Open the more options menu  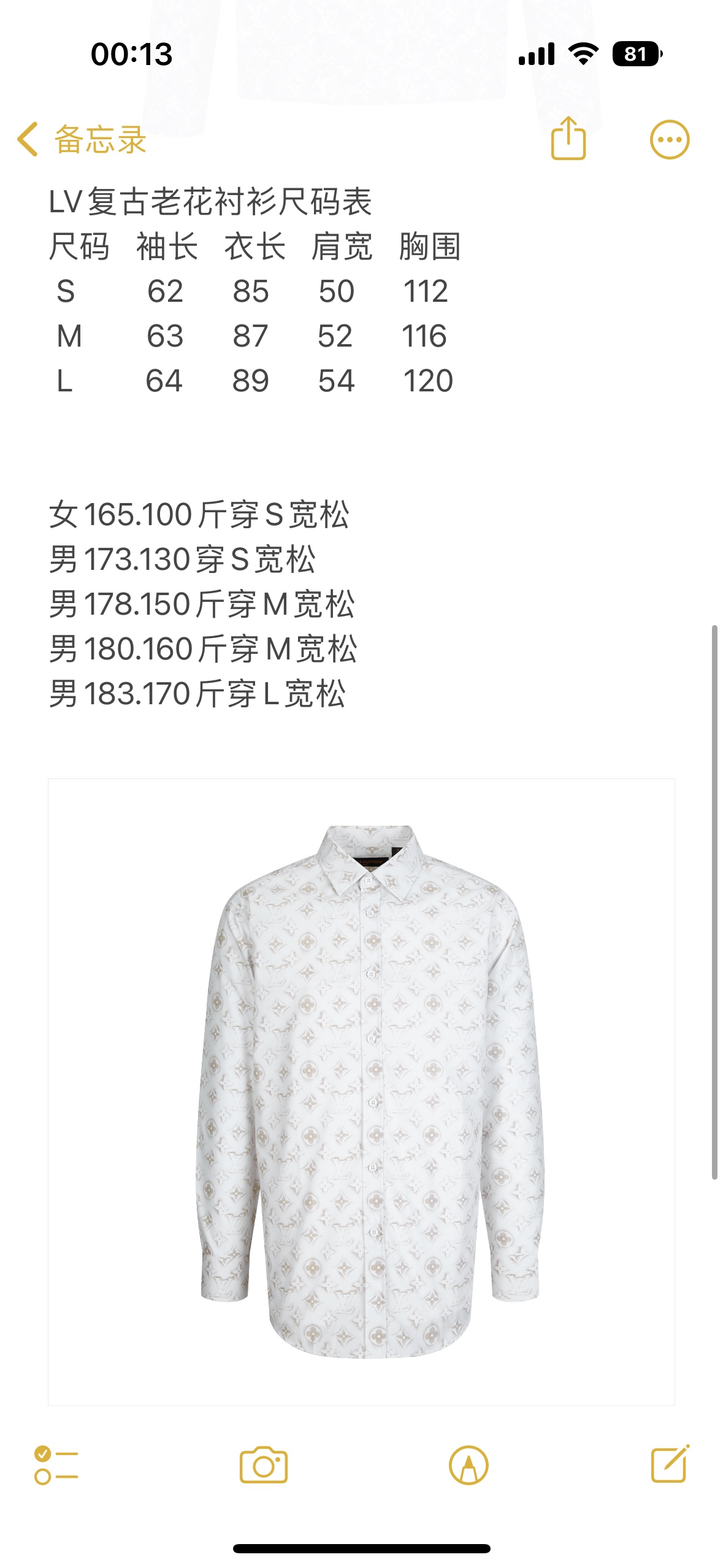(669, 139)
